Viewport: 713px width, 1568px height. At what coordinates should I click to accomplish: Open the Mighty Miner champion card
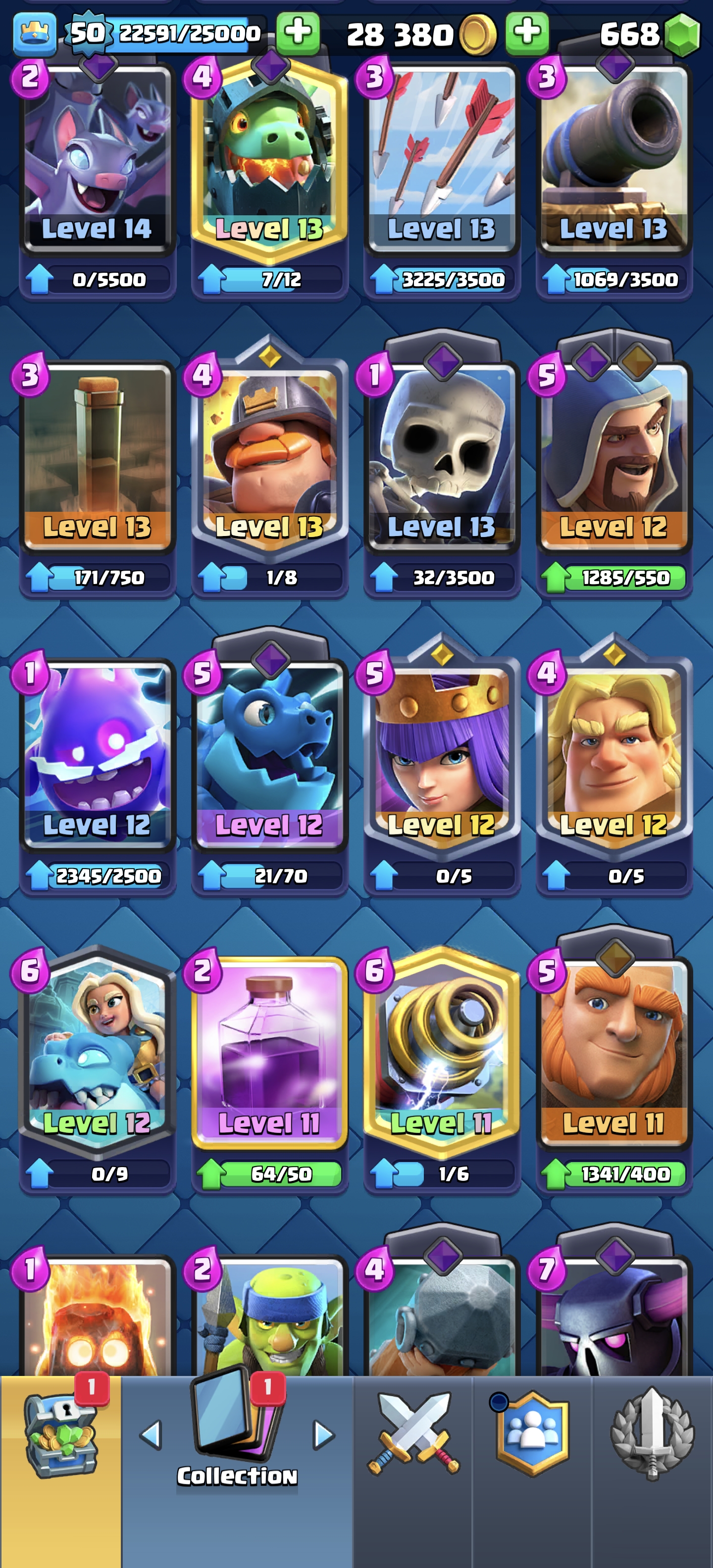[269, 456]
